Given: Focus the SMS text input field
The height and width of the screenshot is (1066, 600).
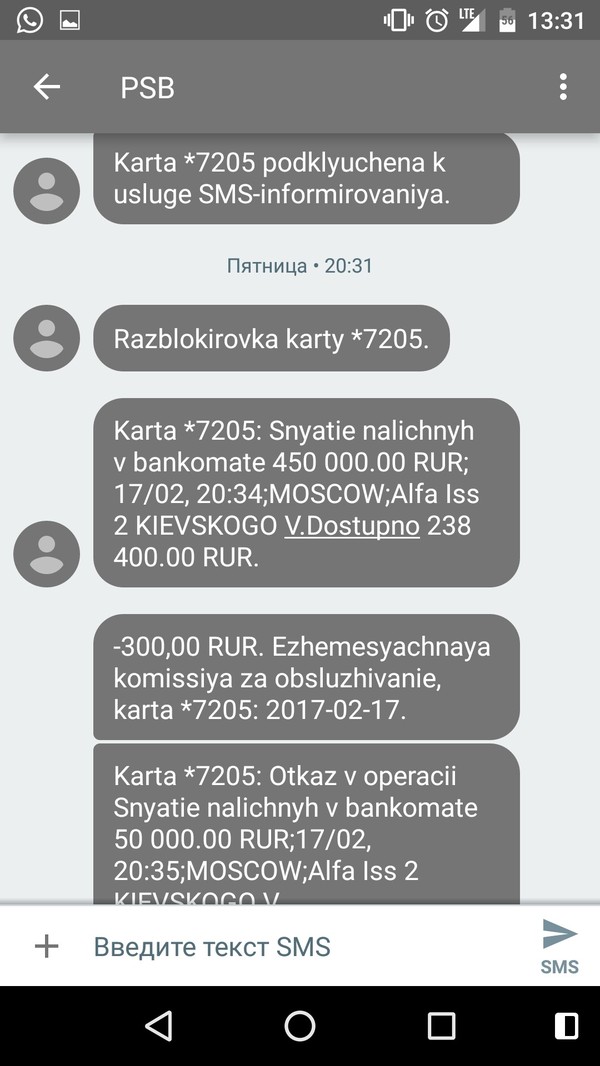Looking at the screenshot, I should tap(300, 946).
